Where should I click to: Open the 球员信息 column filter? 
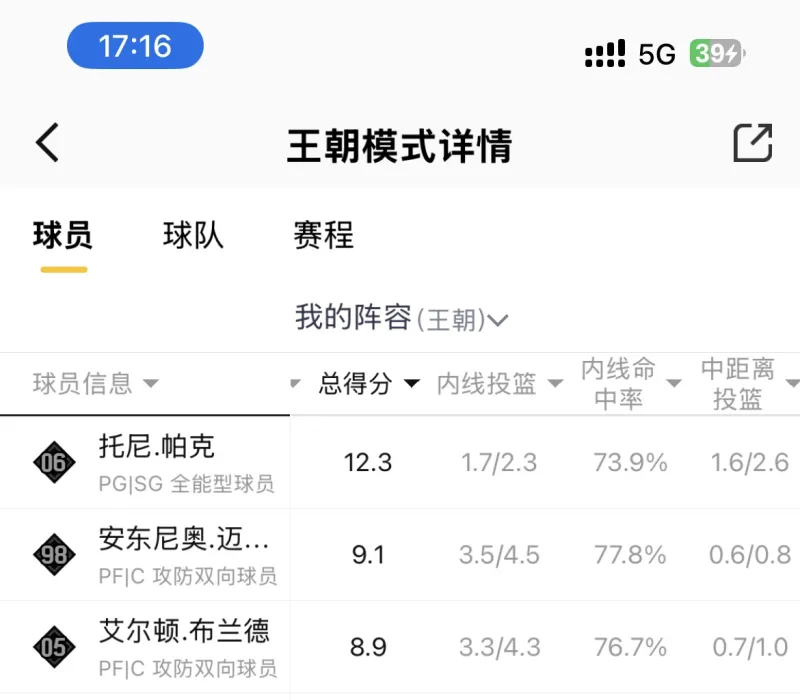tap(96, 383)
